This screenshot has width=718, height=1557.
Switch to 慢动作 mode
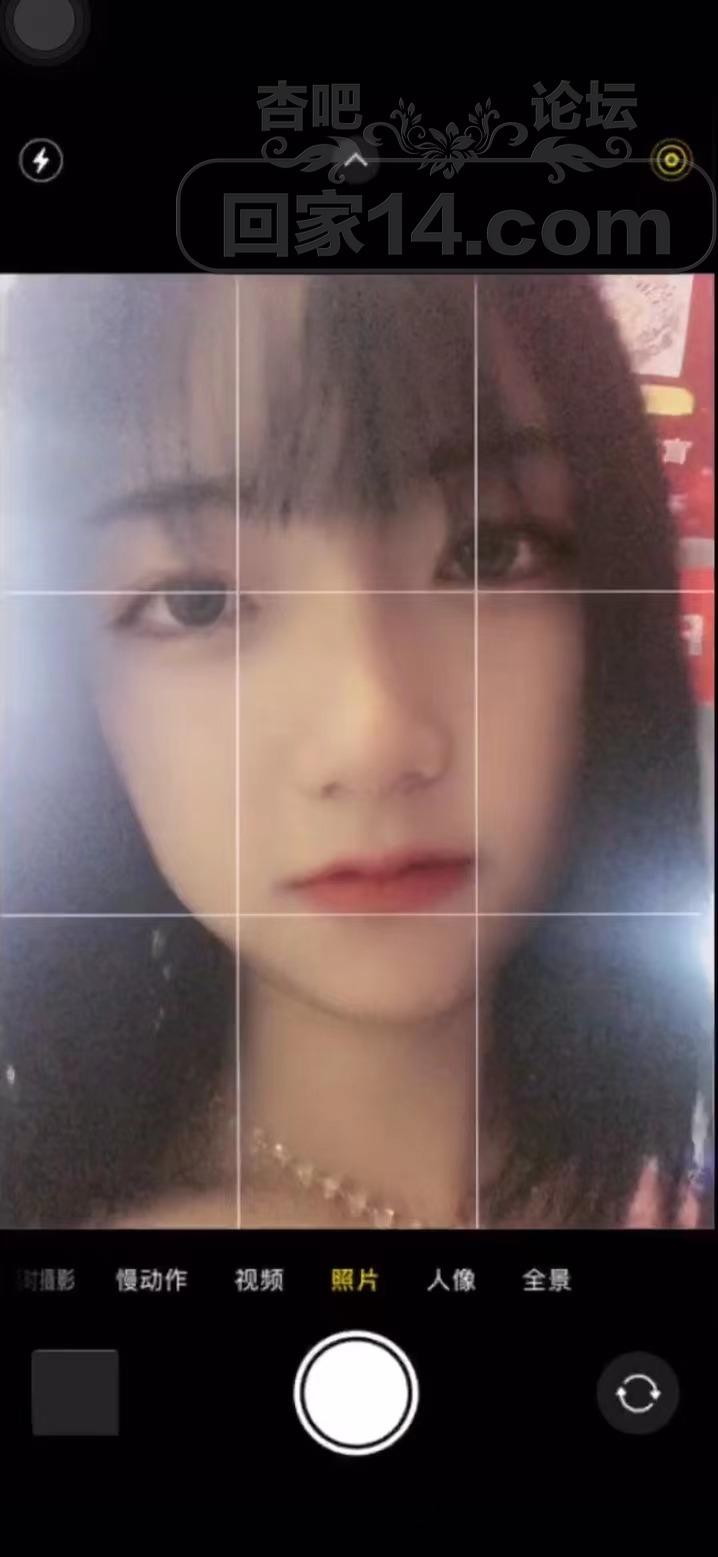coord(151,1280)
